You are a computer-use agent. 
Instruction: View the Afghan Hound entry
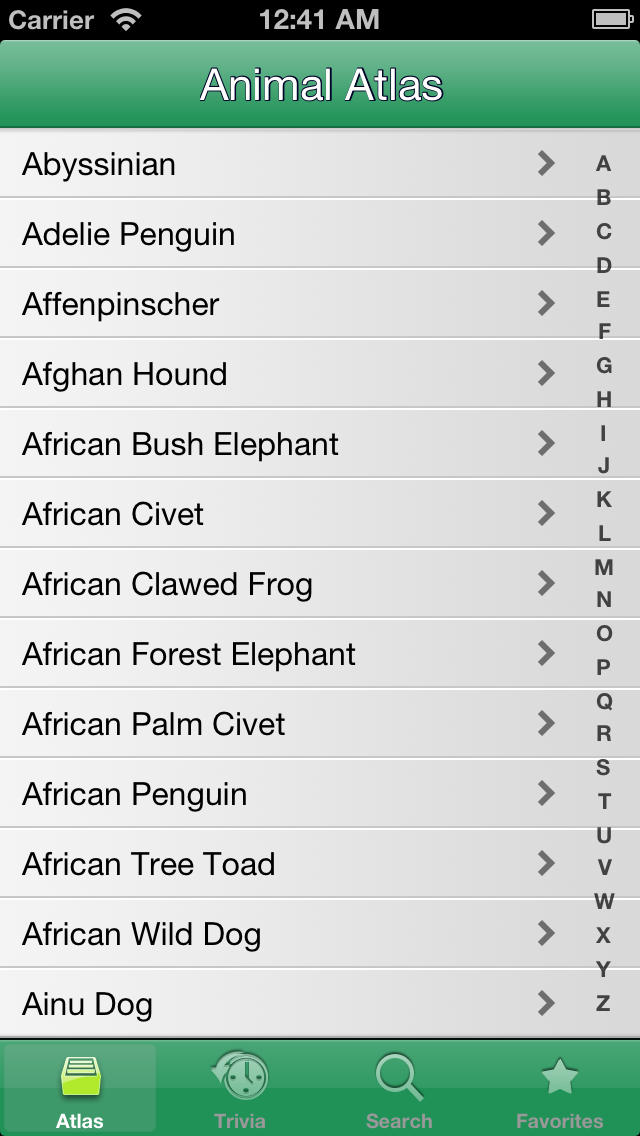[290, 374]
